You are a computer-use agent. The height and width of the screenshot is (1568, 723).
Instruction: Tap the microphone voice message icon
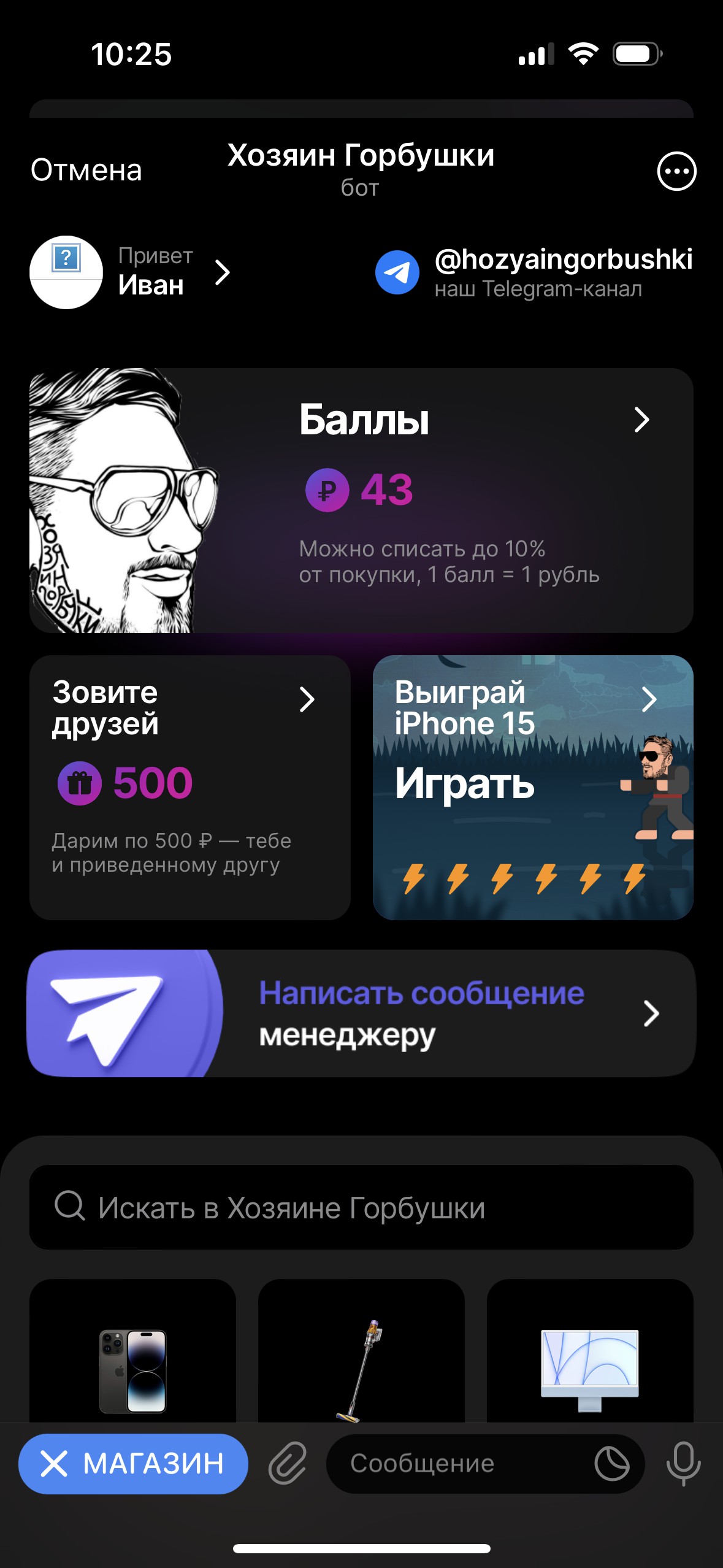pyautogui.click(x=683, y=1463)
